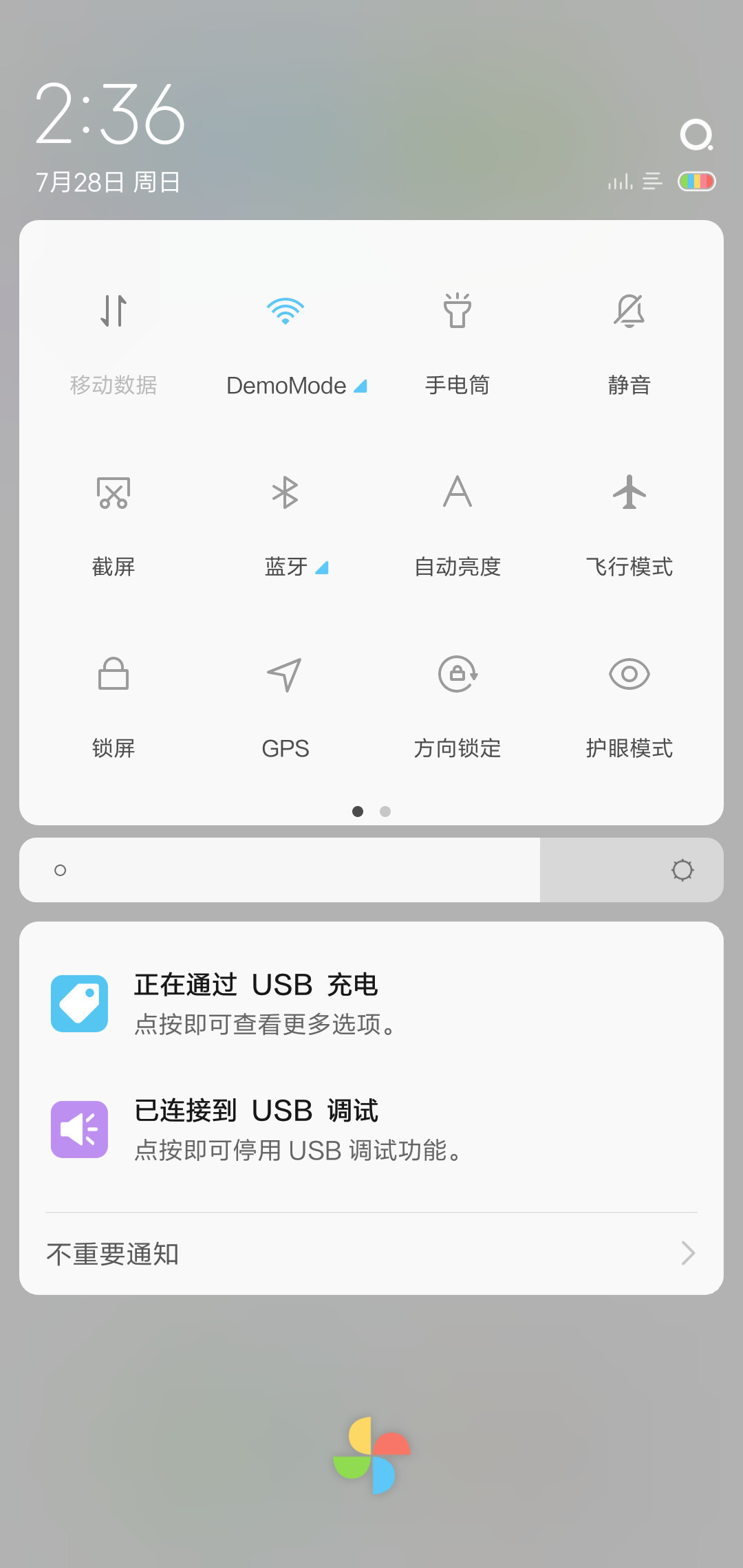Expand 不重要通知 unimportant notifications
743x1568 pixels.
[x=371, y=1254]
